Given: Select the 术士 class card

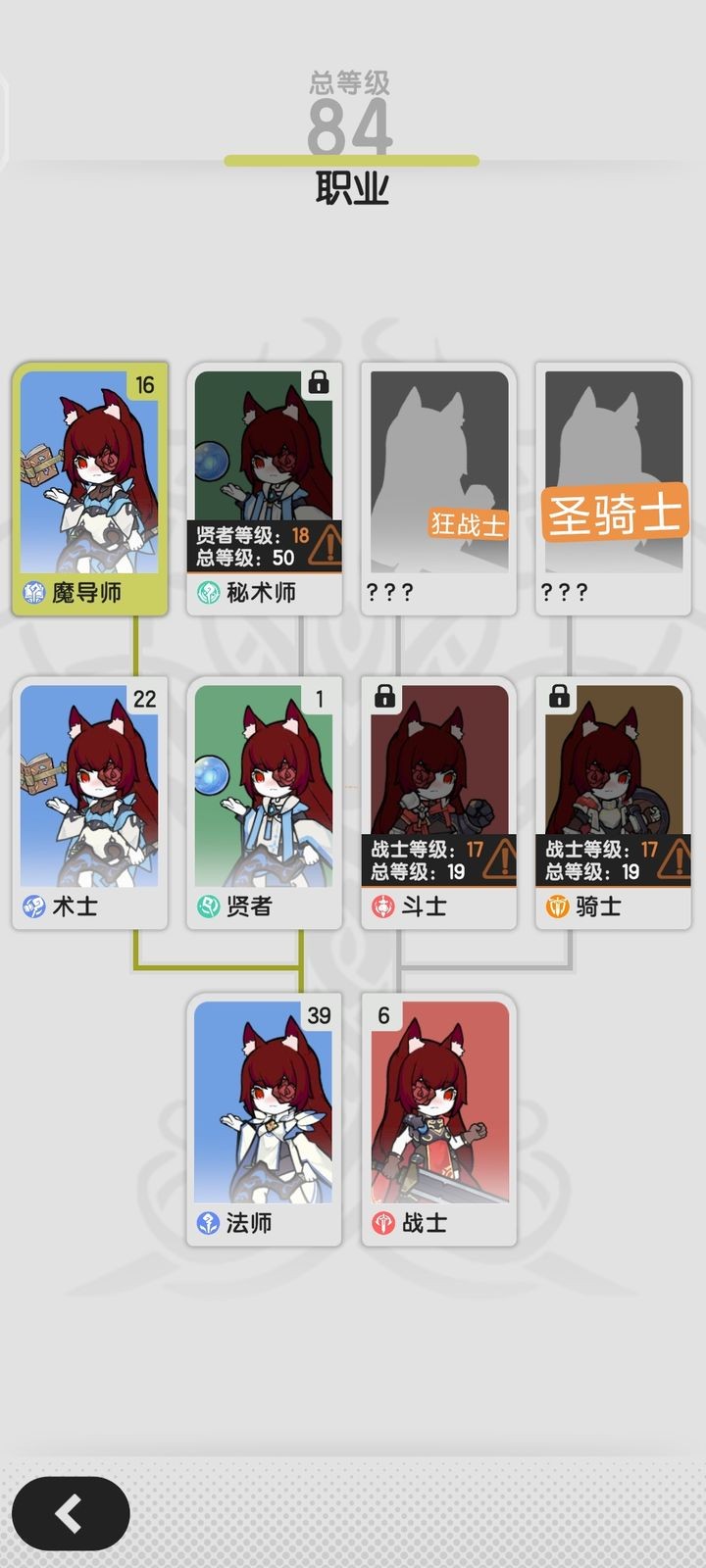Looking at the screenshot, I should (89, 803).
